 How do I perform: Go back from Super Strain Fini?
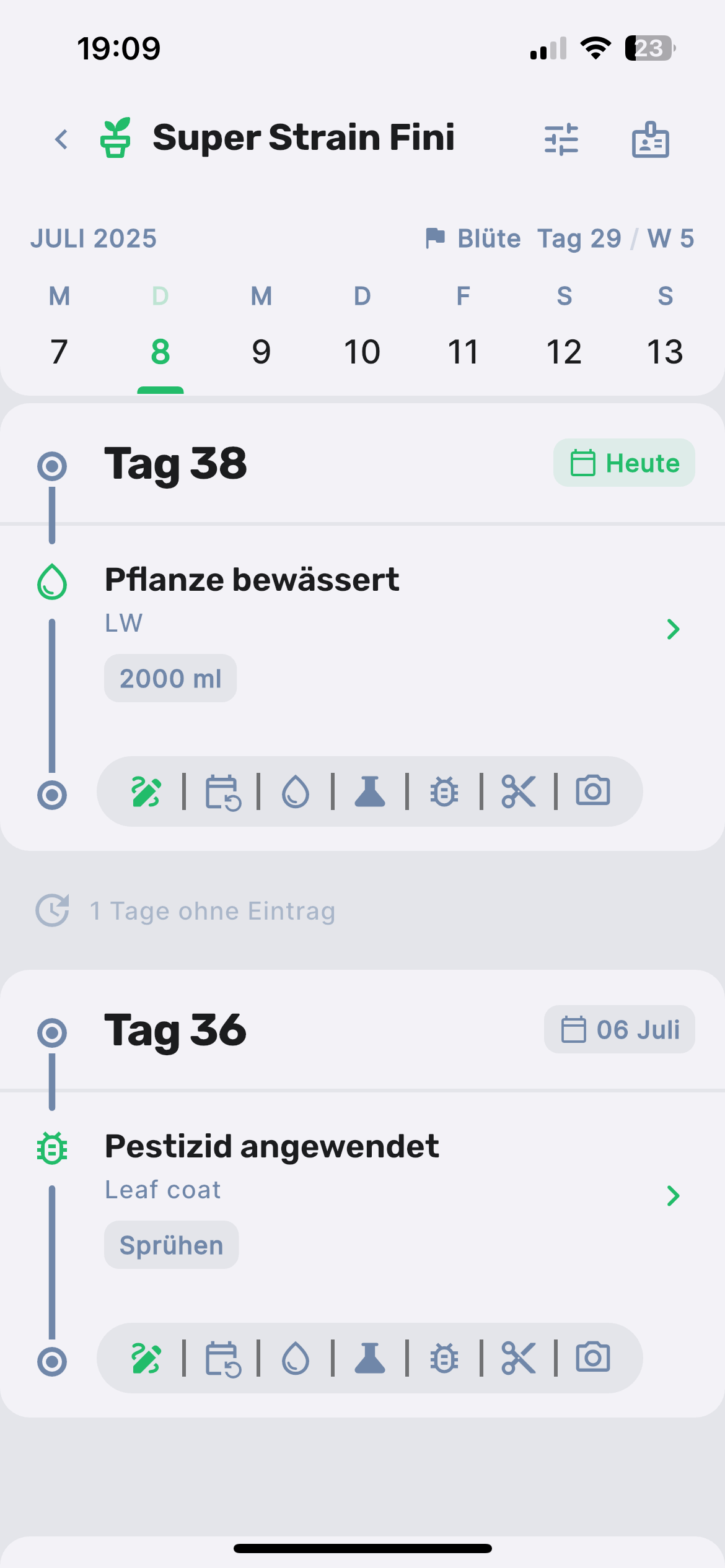point(61,139)
